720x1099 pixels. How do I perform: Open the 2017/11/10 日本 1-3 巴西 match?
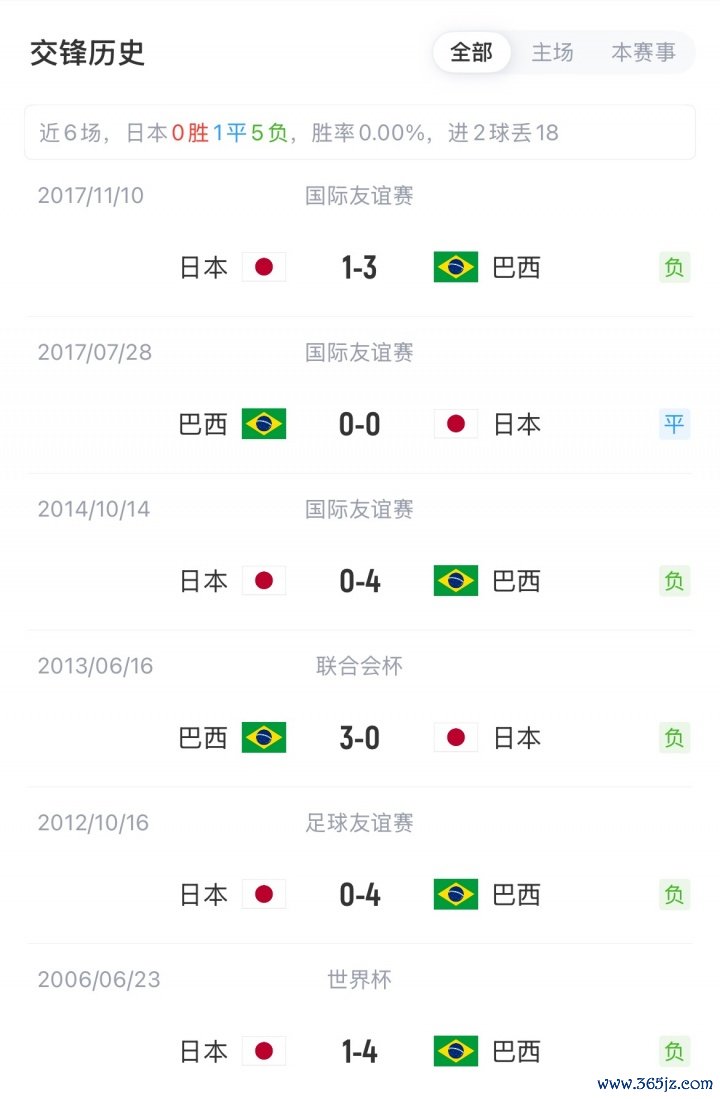pos(359,267)
